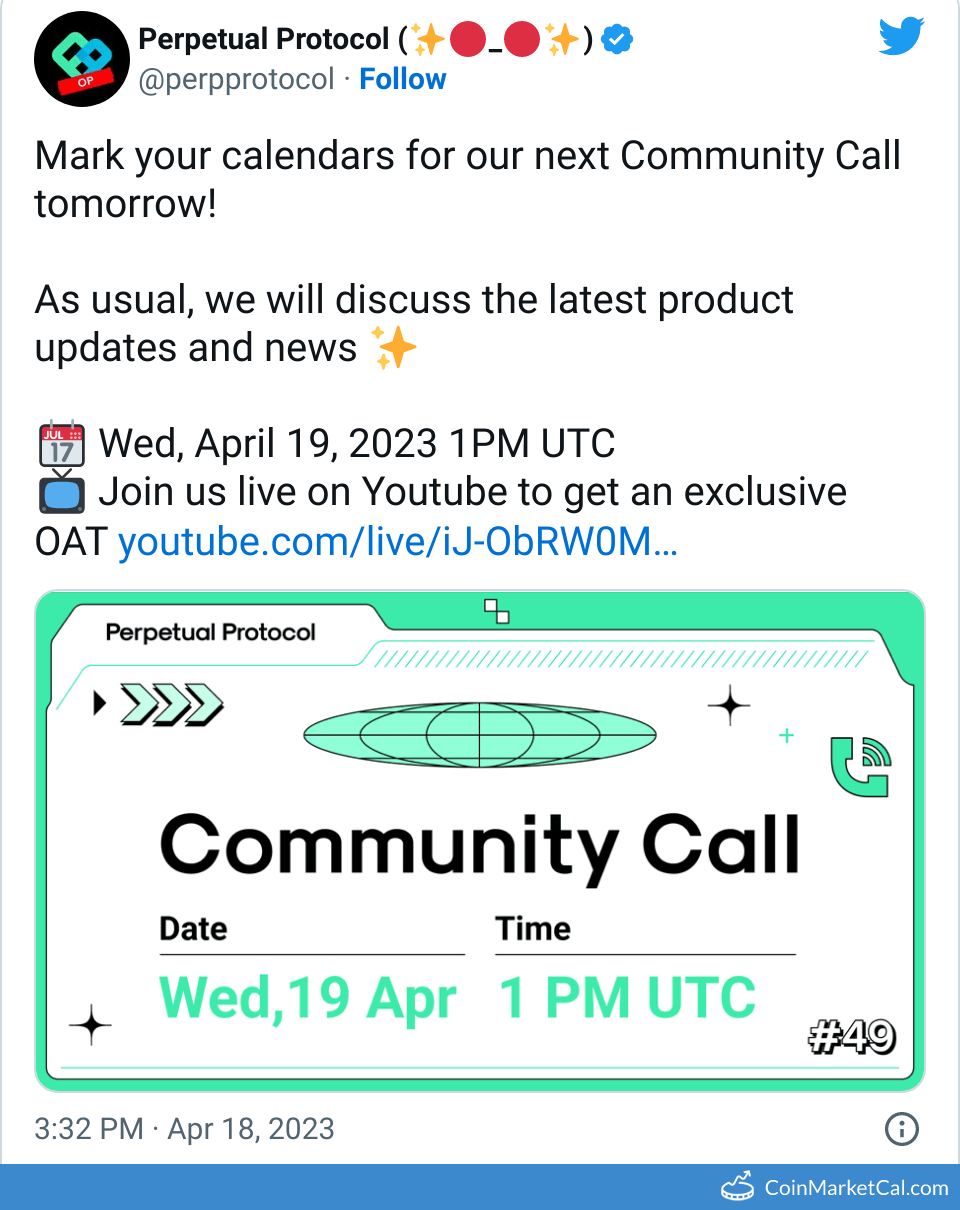The image size is (960, 1210).
Task: Open the tweet timestamp Apr 18, 2023
Action: [x=184, y=1130]
